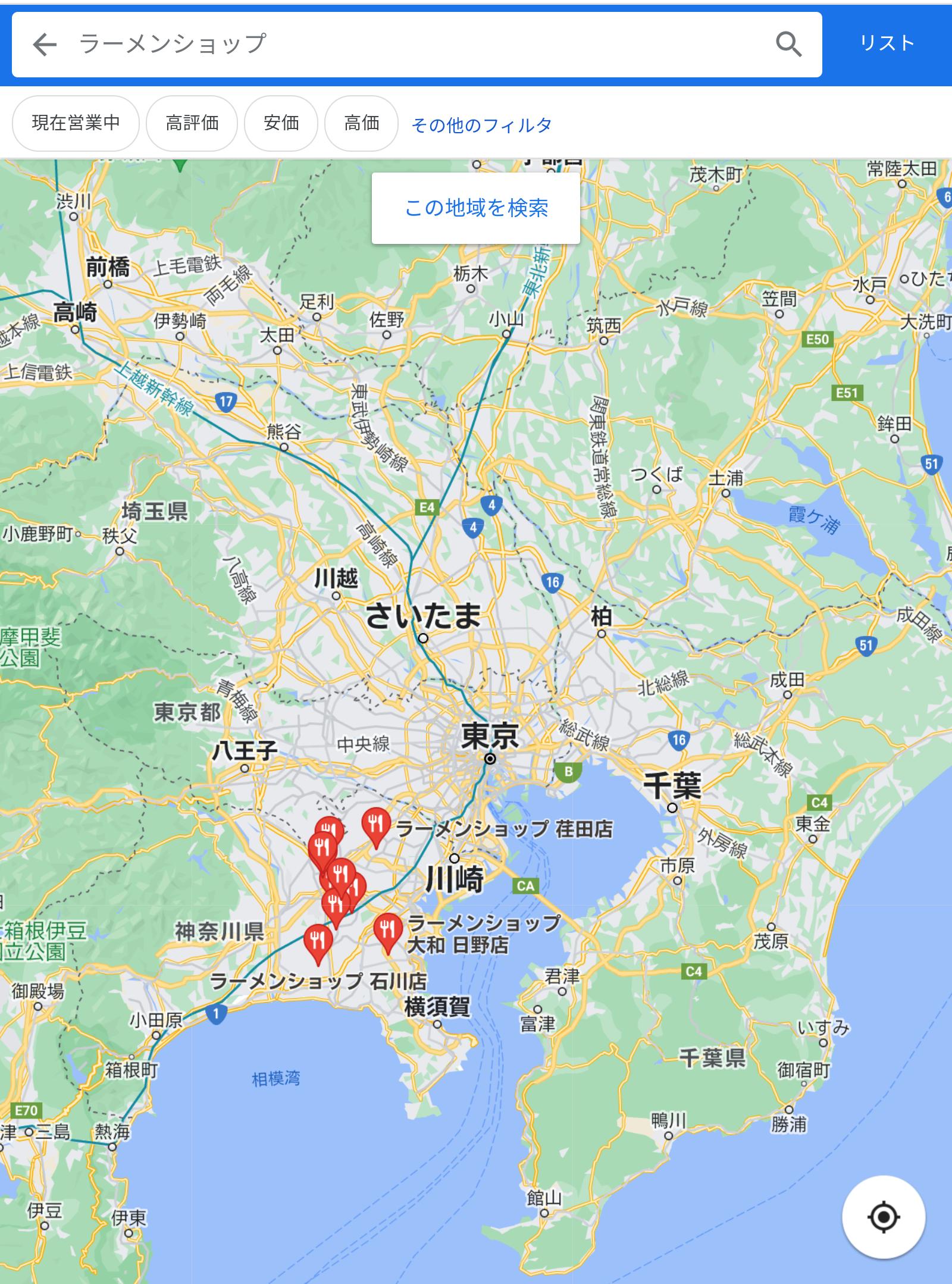Center map on my location
952x1284 pixels.
click(883, 1216)
